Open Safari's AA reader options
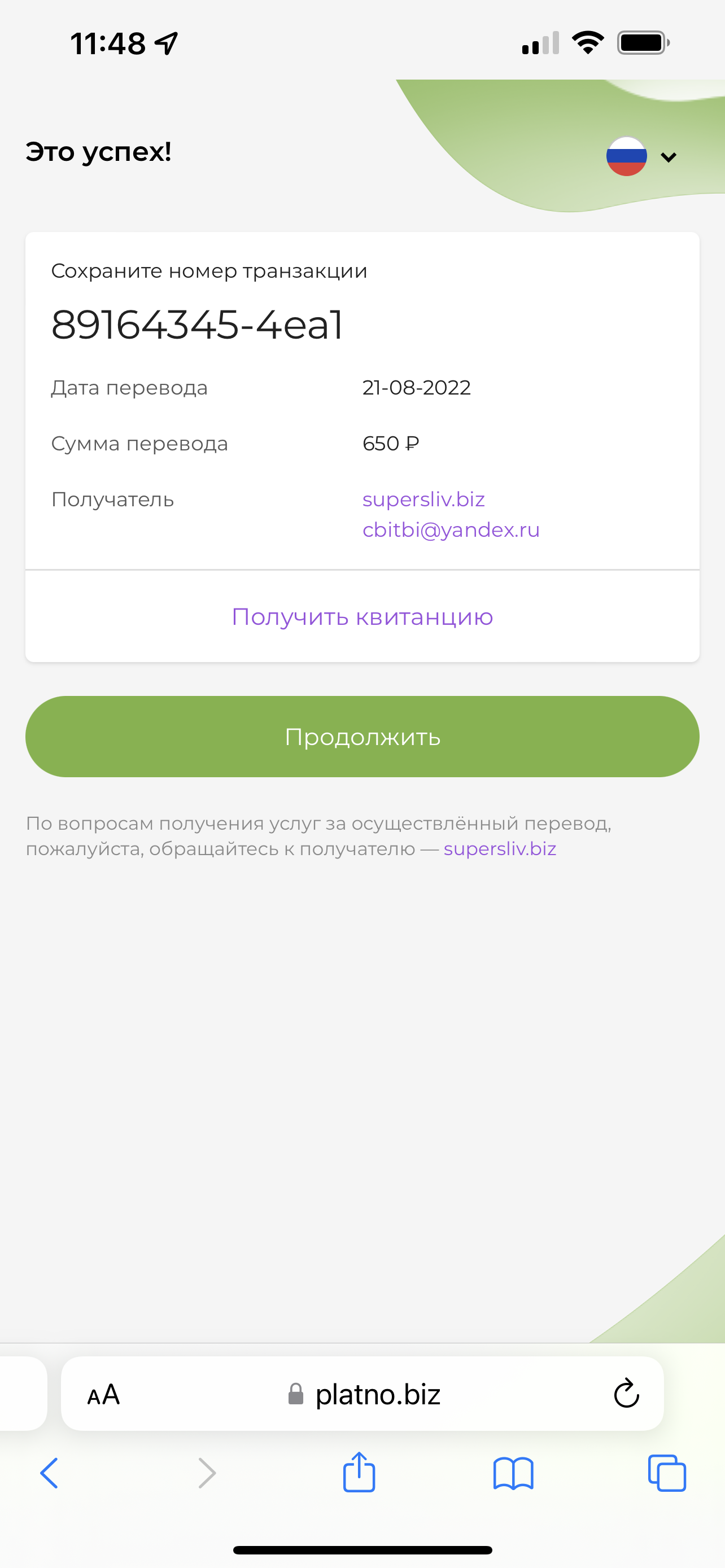 point(103,1394)
